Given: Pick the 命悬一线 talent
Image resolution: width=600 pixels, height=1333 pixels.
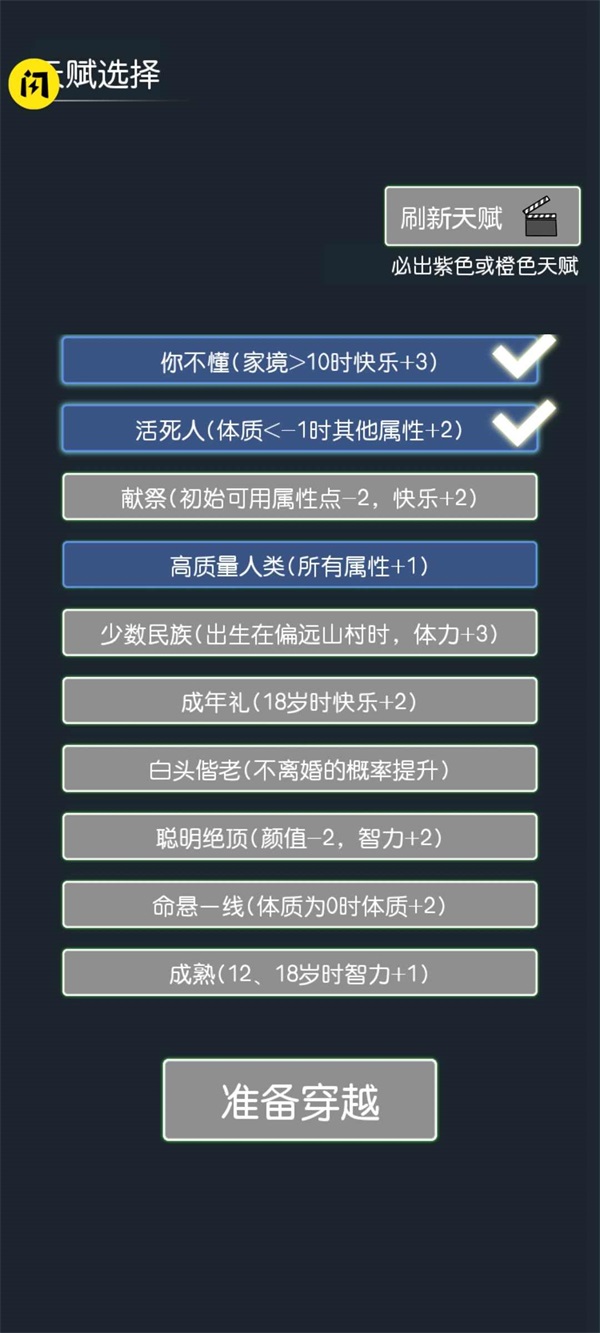Looking at the screenshot, I should pos(299,905).
